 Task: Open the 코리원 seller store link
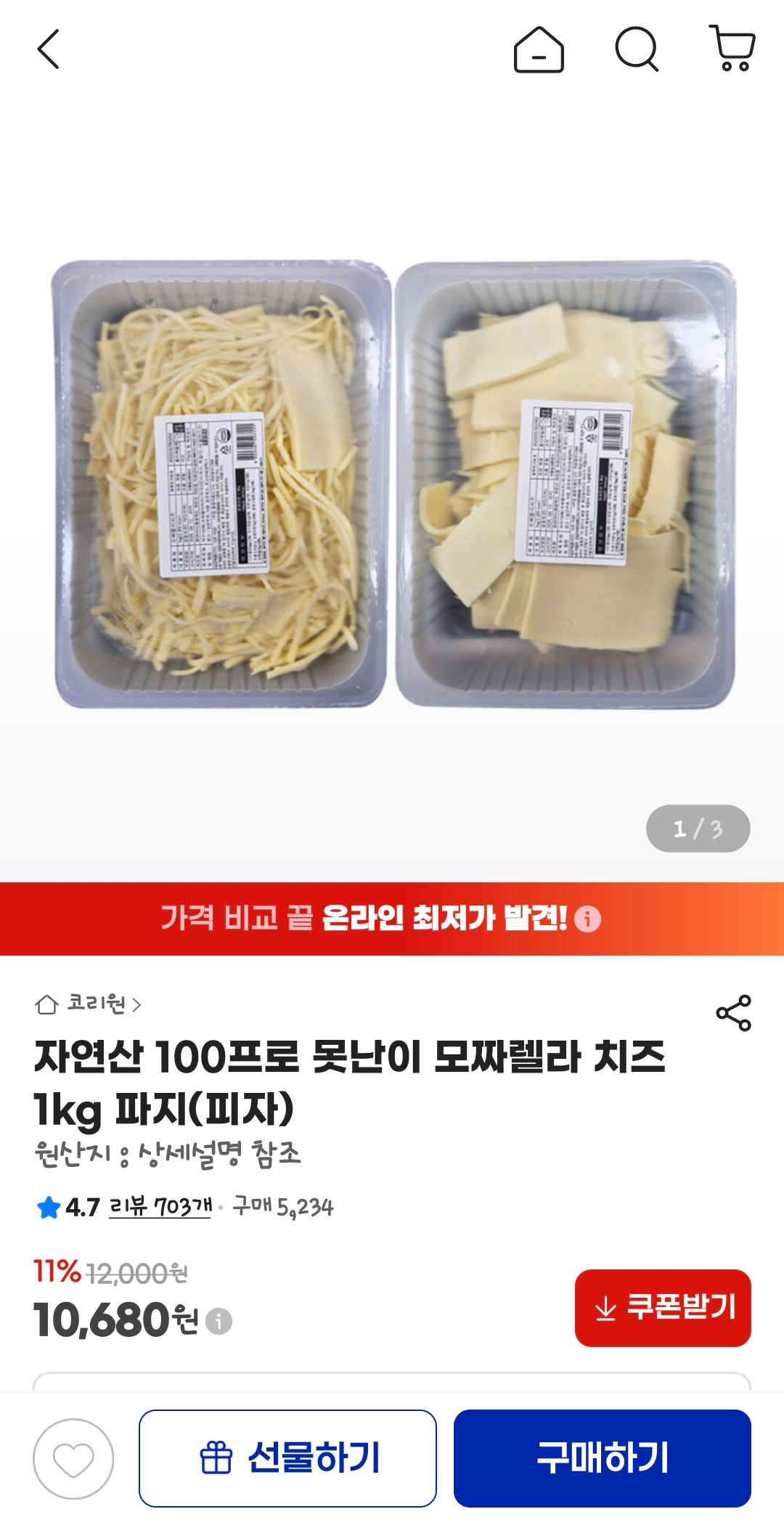point(88,1004)
